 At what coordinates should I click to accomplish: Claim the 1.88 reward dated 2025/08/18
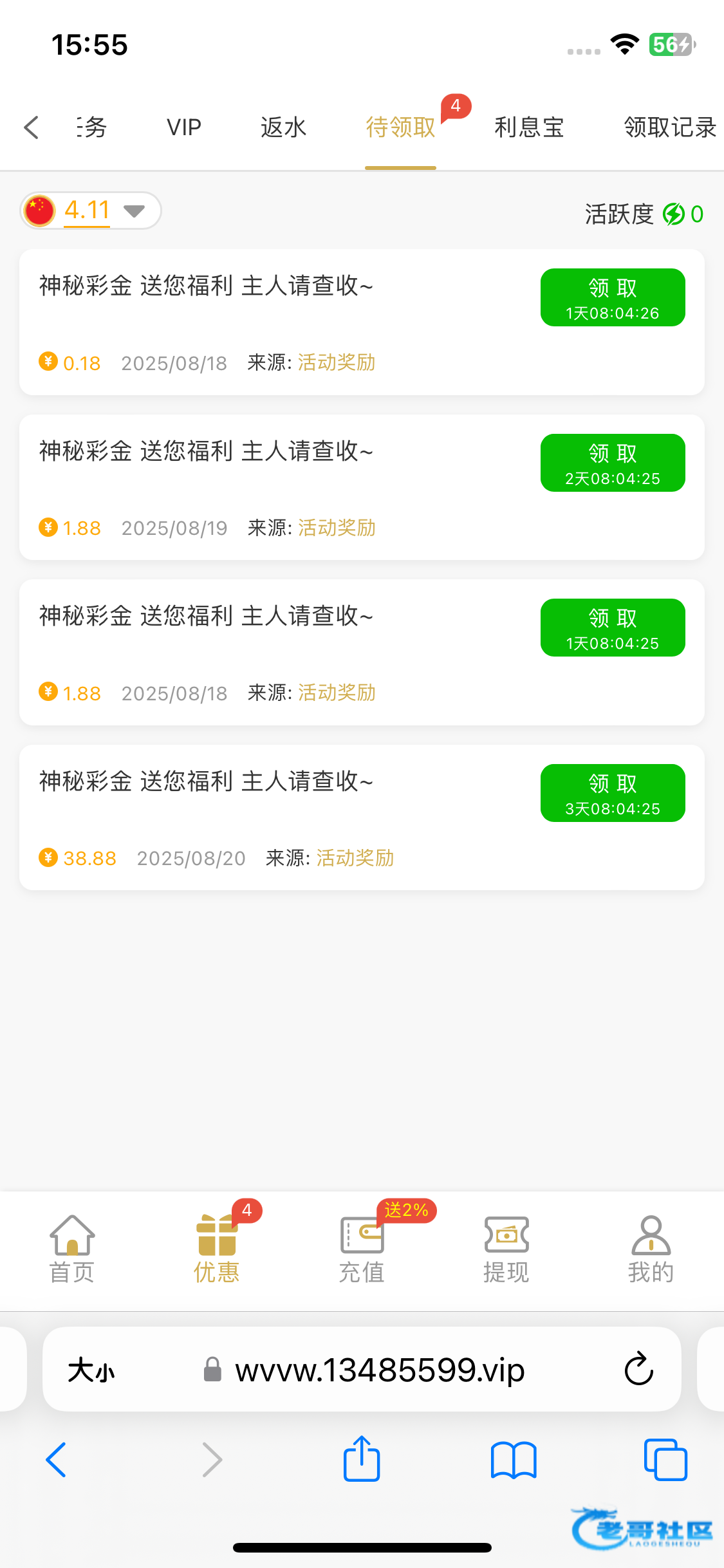click(x=612, y=628)
